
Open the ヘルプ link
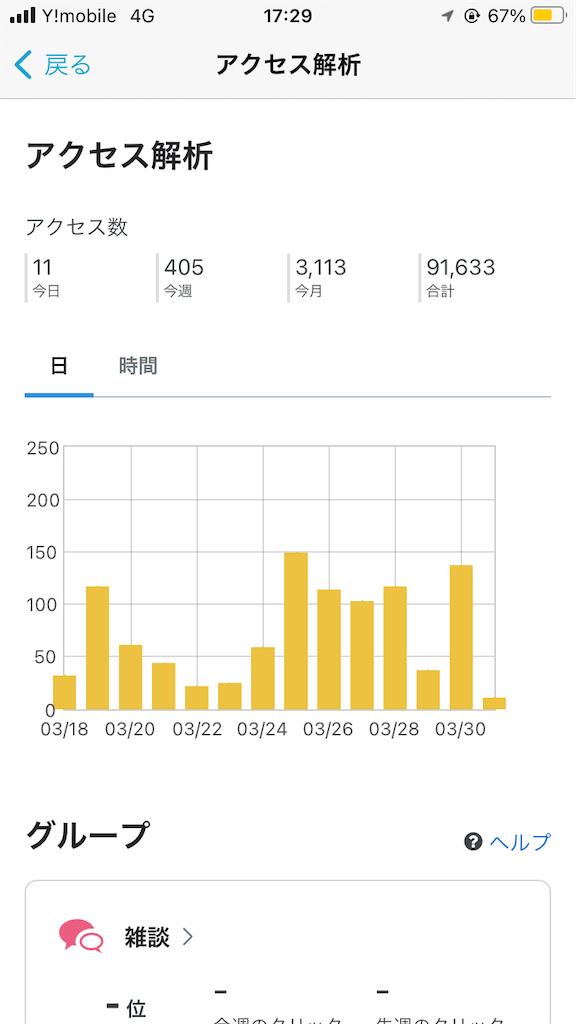tap(507, 842)
